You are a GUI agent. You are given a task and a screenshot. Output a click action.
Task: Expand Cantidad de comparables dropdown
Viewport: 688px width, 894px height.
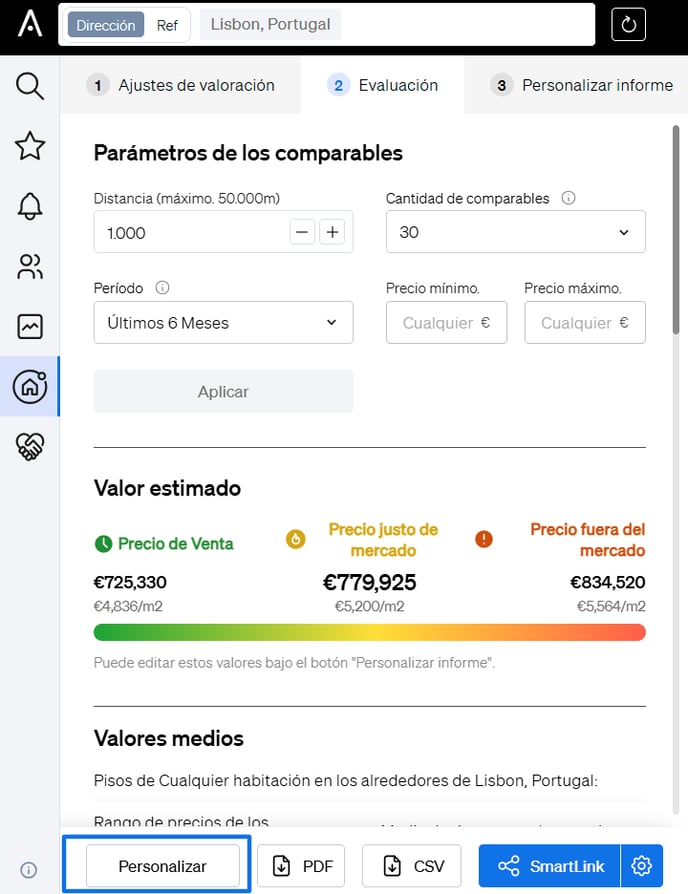515,232
